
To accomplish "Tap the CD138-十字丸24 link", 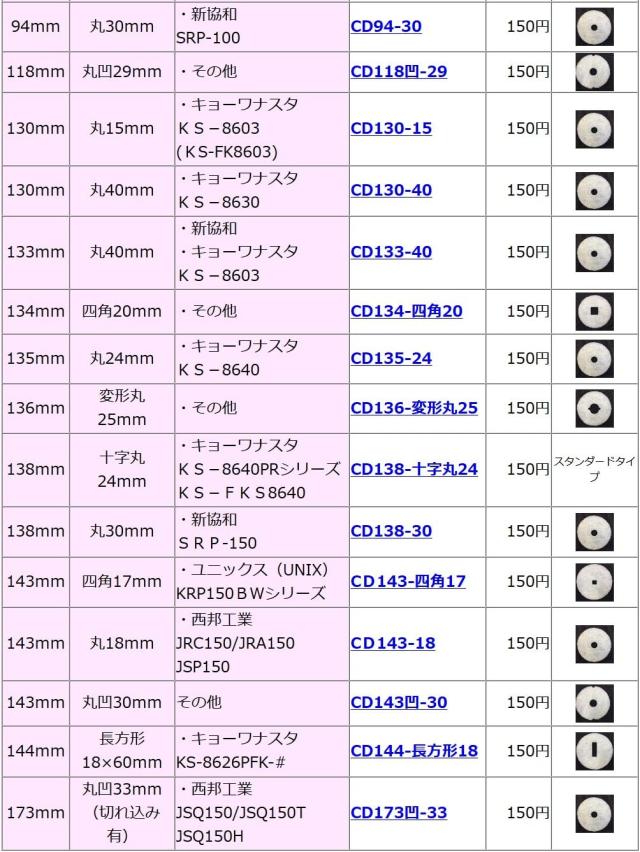I will (x=414, y=469).
